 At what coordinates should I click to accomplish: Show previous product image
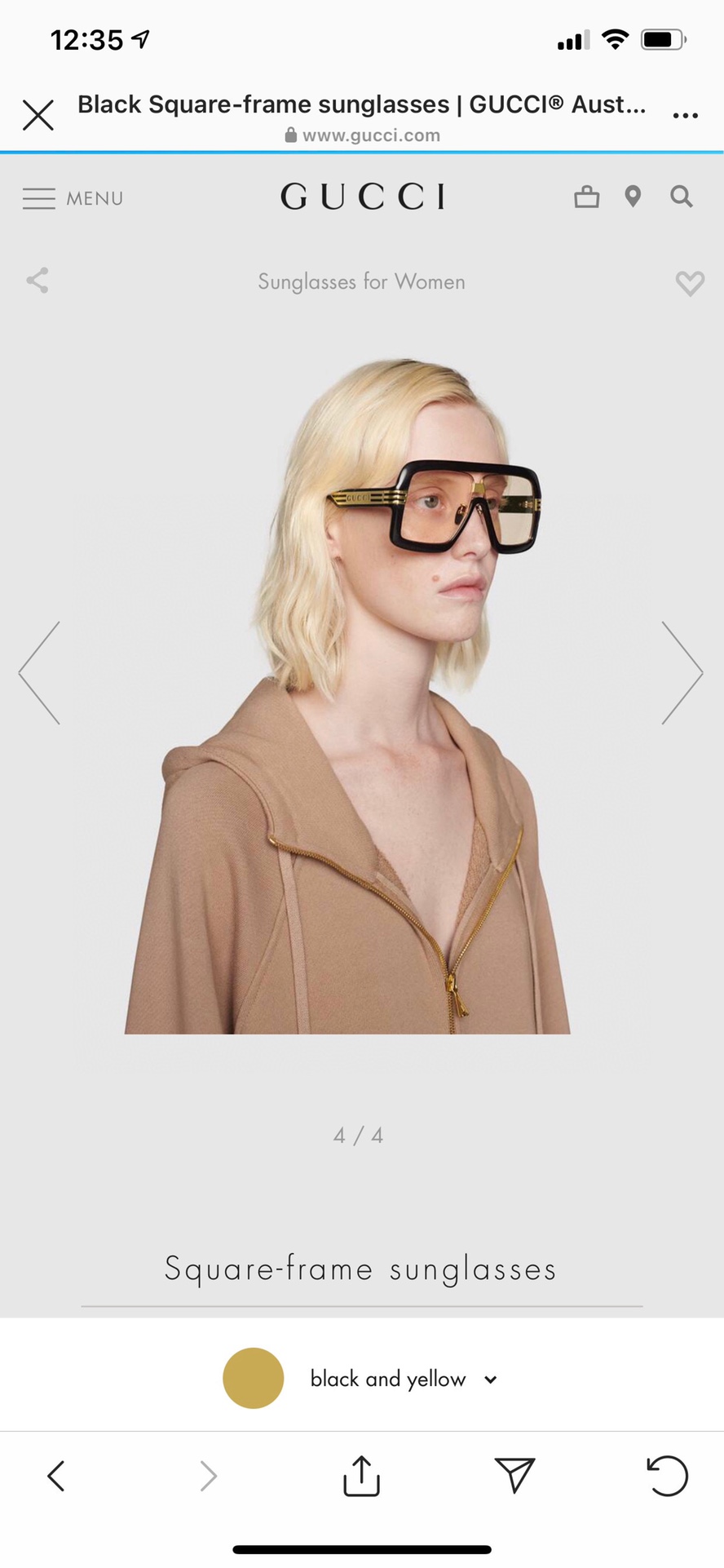pyautogui.click(x=40, y=673)
